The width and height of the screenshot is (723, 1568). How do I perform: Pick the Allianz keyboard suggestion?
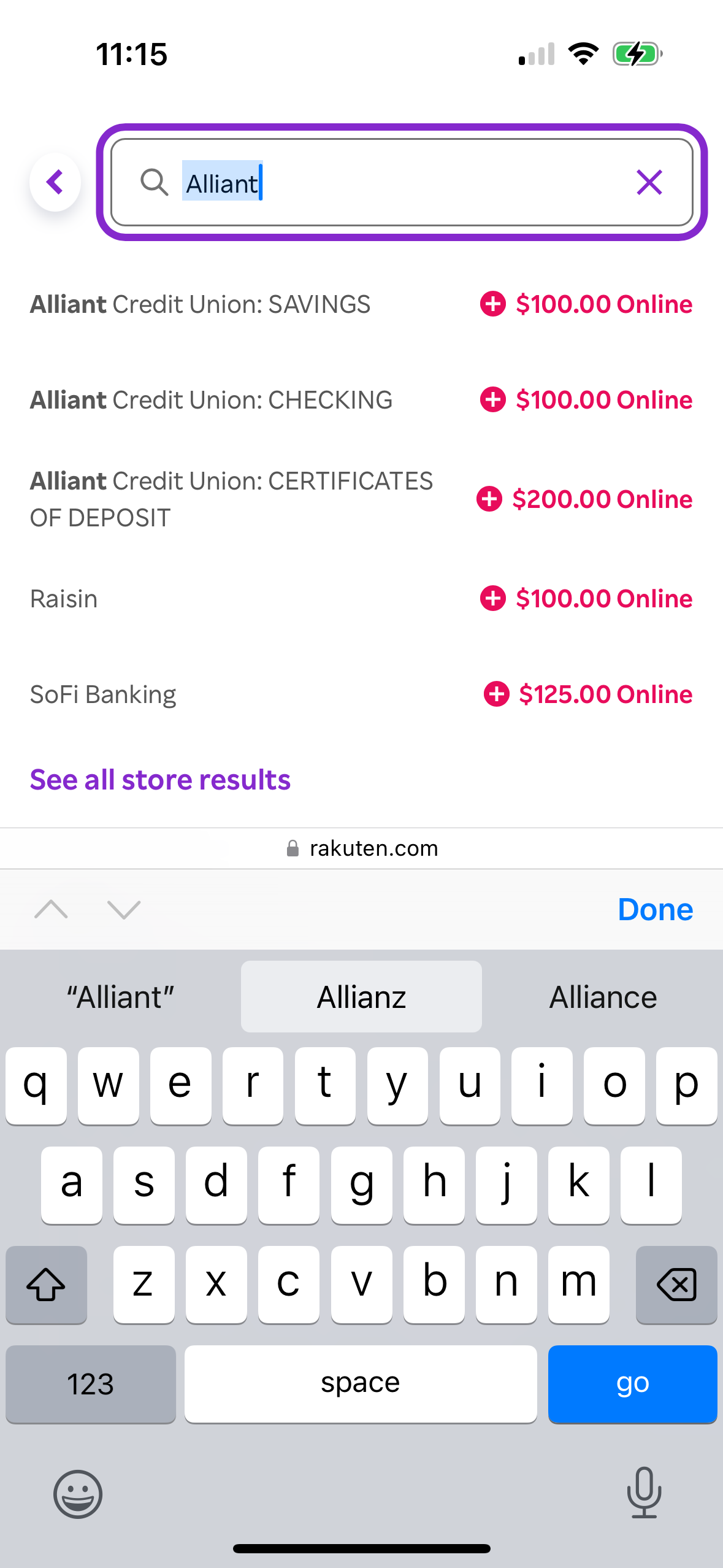(361, 997)
